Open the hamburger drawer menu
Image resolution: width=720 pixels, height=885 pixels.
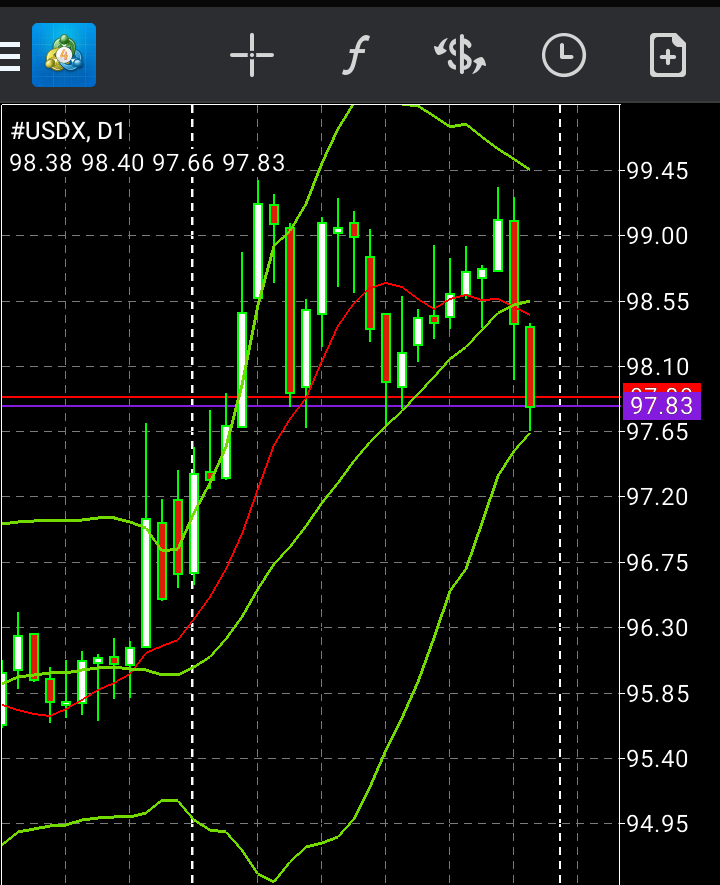[10, 55]
